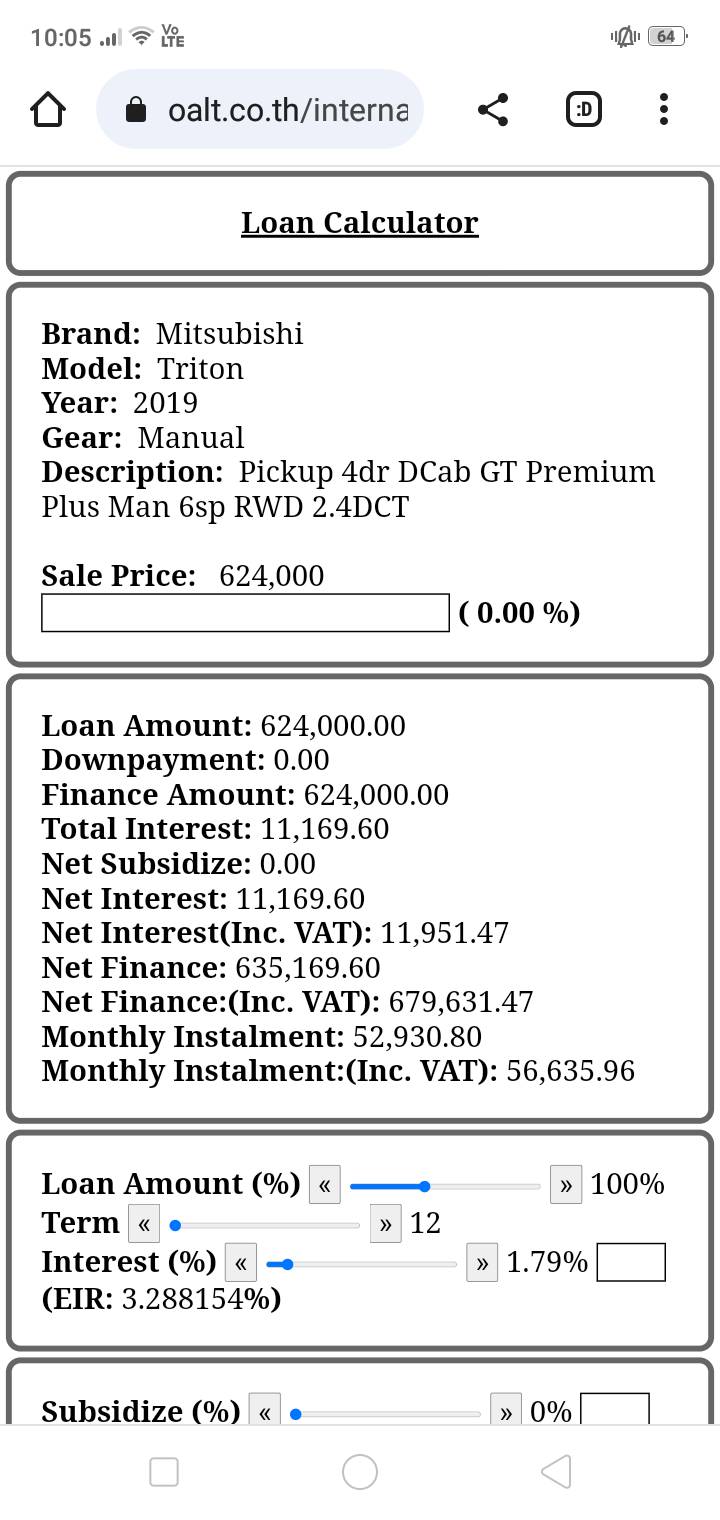Open the browser tab switcher

(584, 110)
